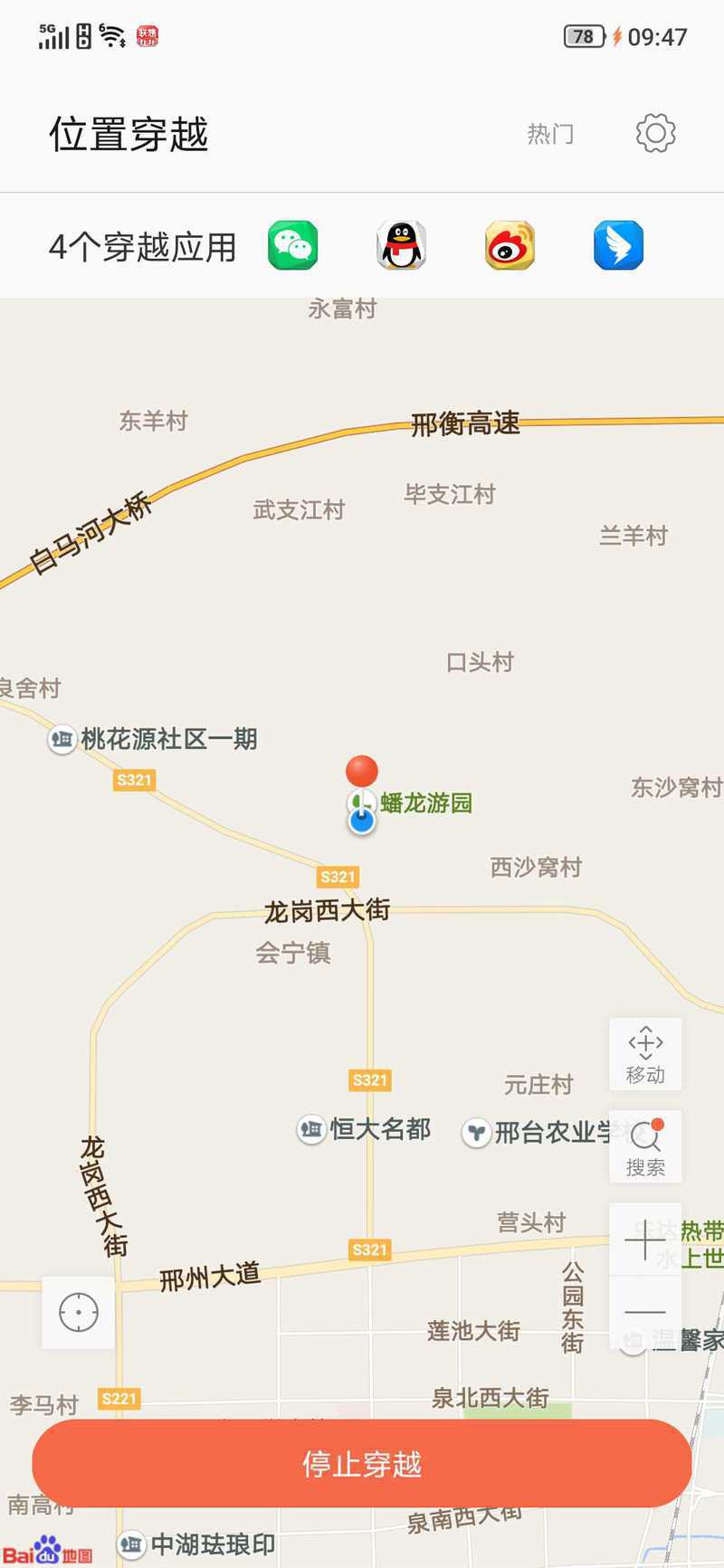Zoom in with the plus button
Screen dimensions: 724x1568
[x=644, y=1240]
